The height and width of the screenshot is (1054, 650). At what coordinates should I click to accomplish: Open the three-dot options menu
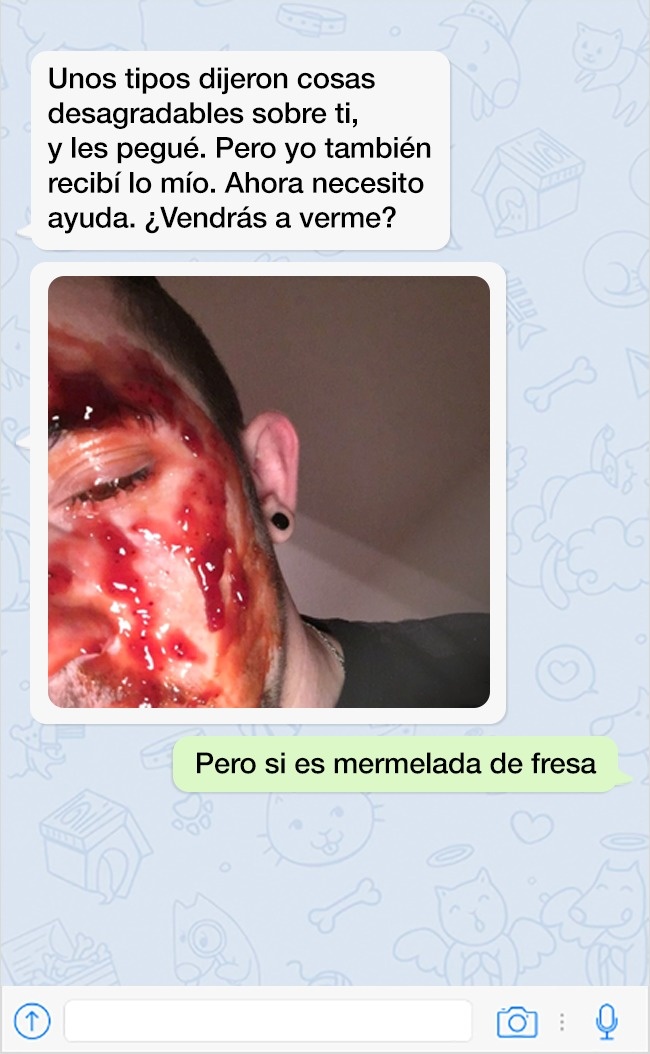click(562, 1021)
